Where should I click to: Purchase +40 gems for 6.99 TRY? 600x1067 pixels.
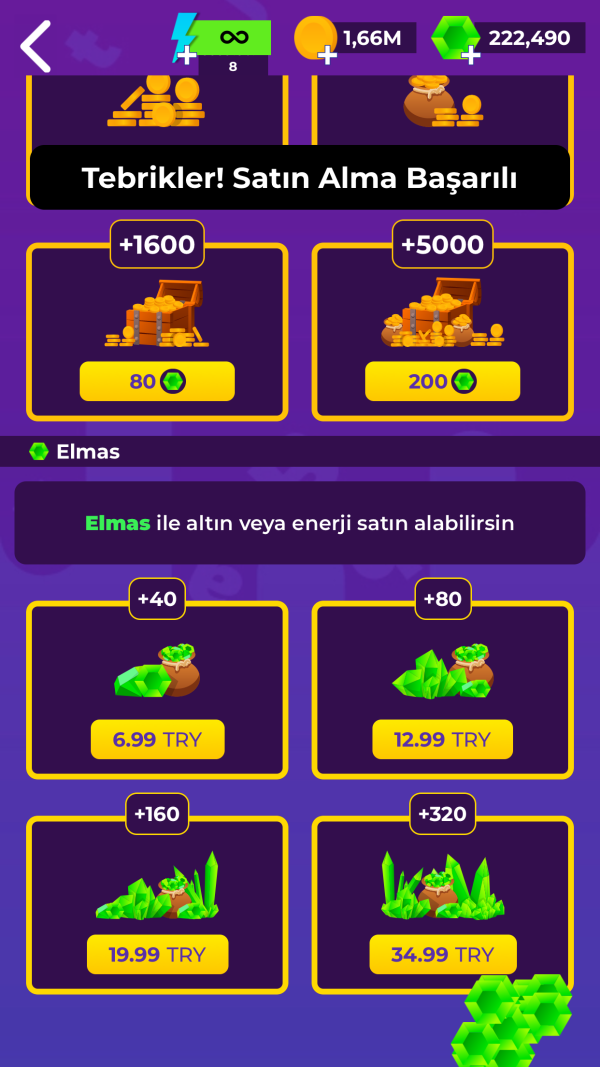(x=157, y=739)
